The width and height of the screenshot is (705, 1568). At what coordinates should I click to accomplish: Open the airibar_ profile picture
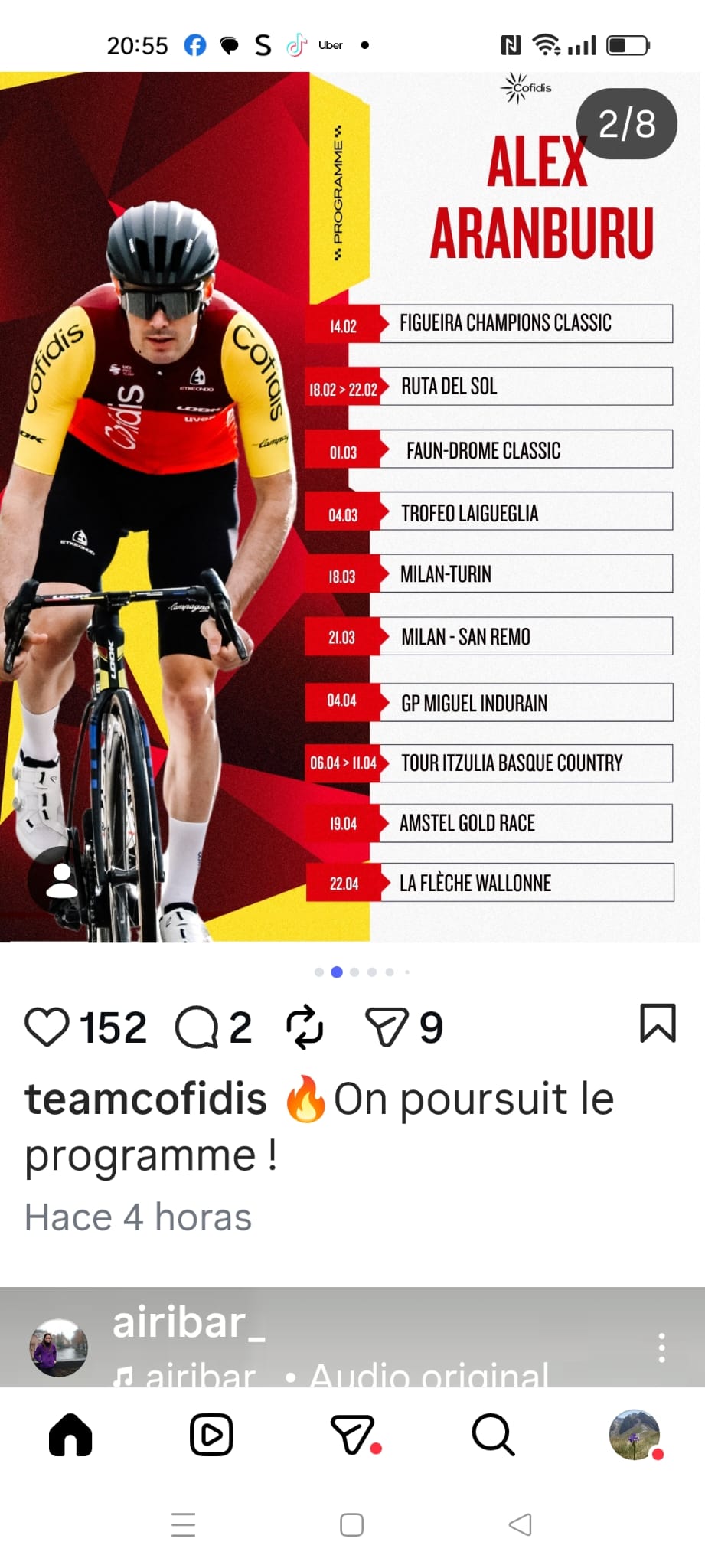click(58, 1348)
